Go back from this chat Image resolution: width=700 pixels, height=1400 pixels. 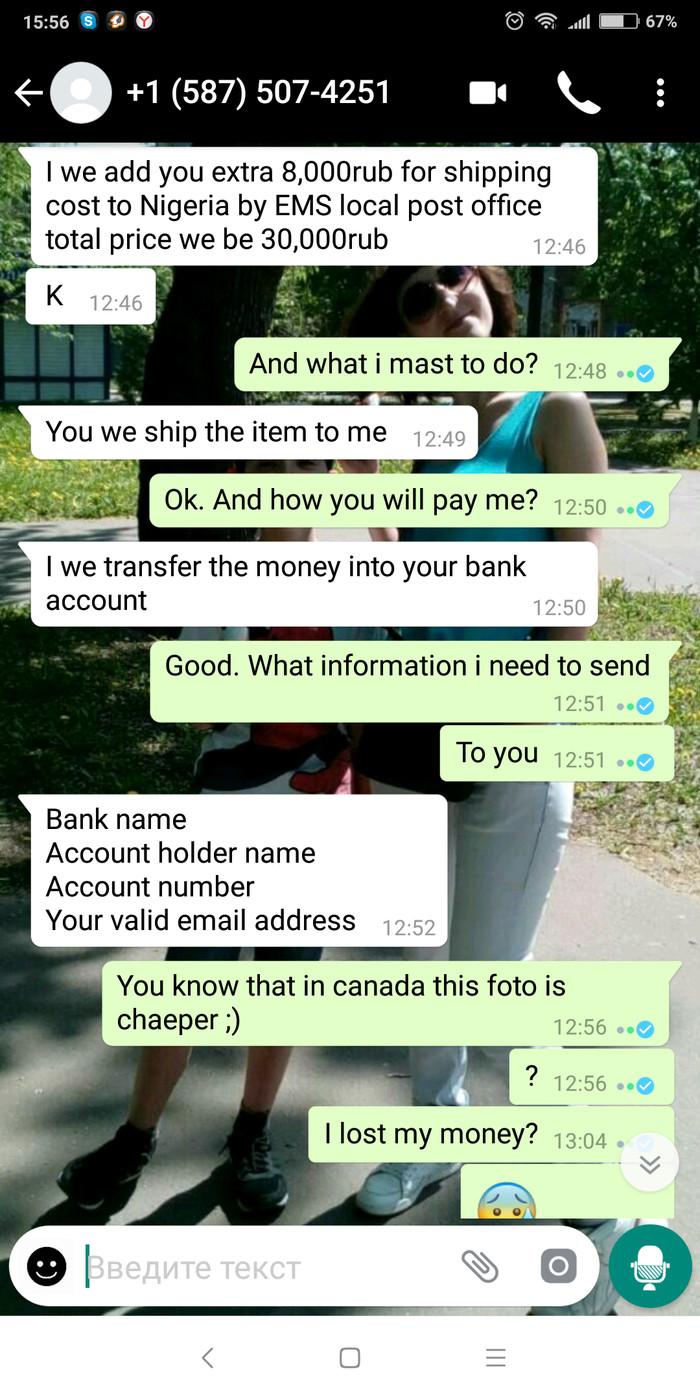click(x=28, y=94)
